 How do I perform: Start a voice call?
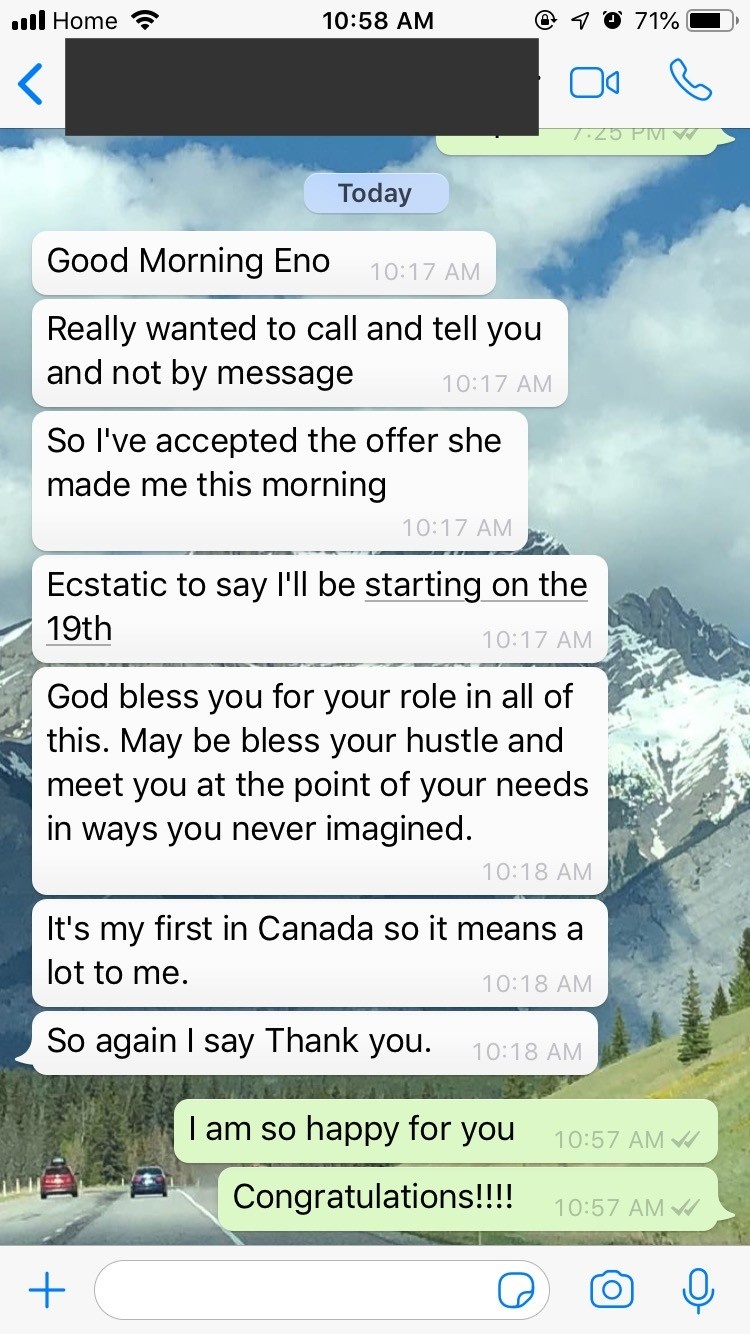pos(690,81)
